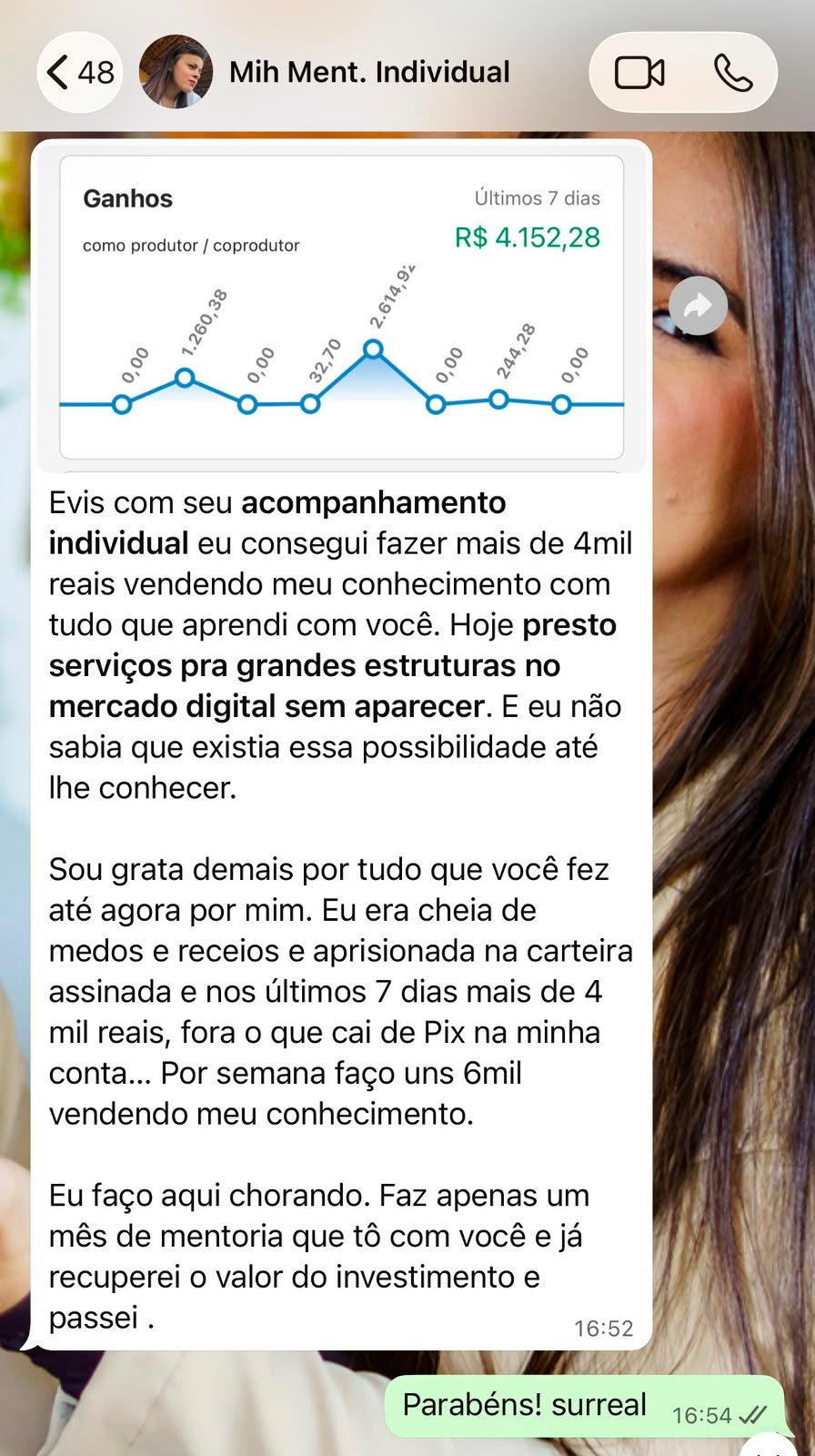The height and width of the screenshot is (1456, 815).
Task: Start a voice call with Mih
Action: click(733, 73)
